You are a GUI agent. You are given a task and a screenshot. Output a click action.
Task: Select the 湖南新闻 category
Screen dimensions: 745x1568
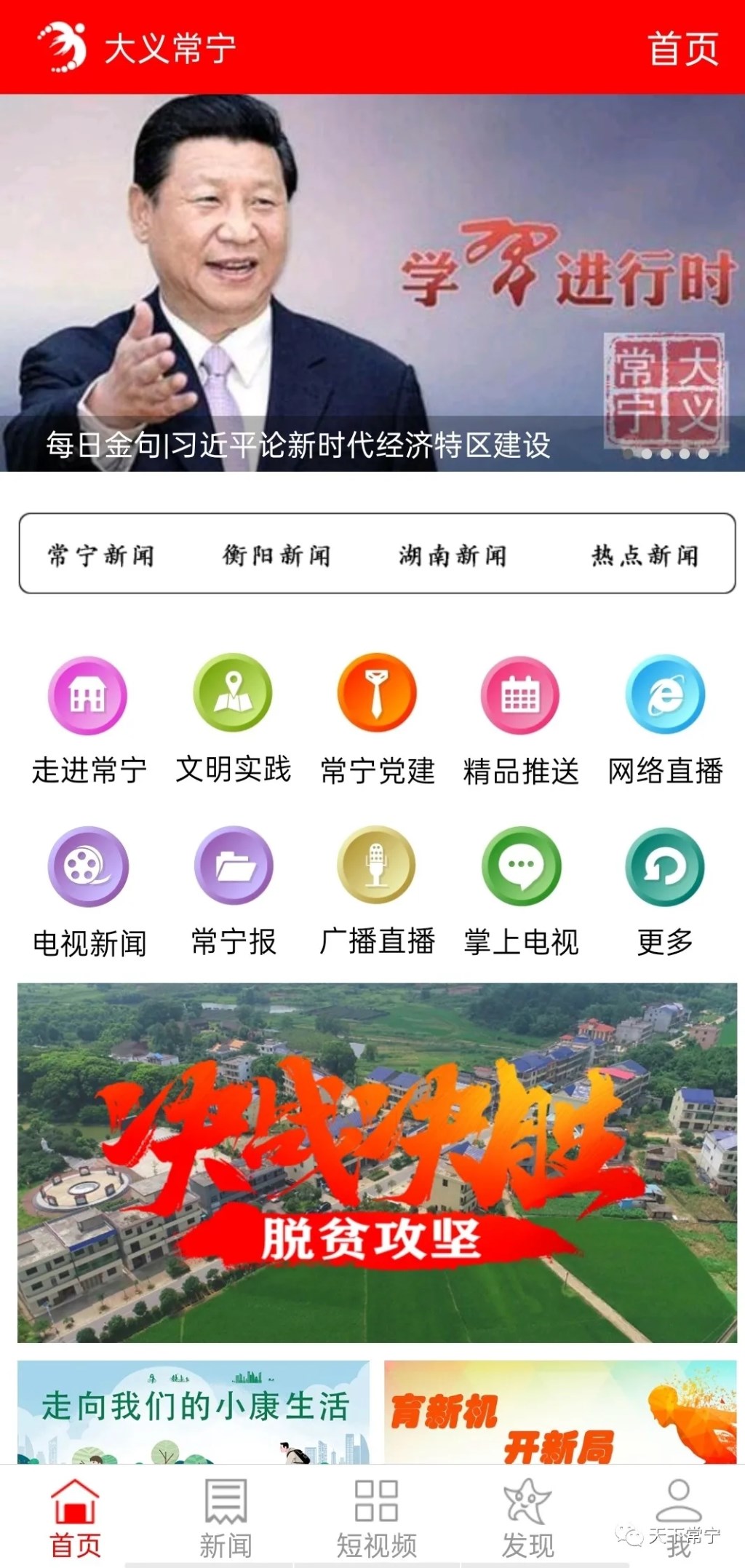[x=453, y=555]
